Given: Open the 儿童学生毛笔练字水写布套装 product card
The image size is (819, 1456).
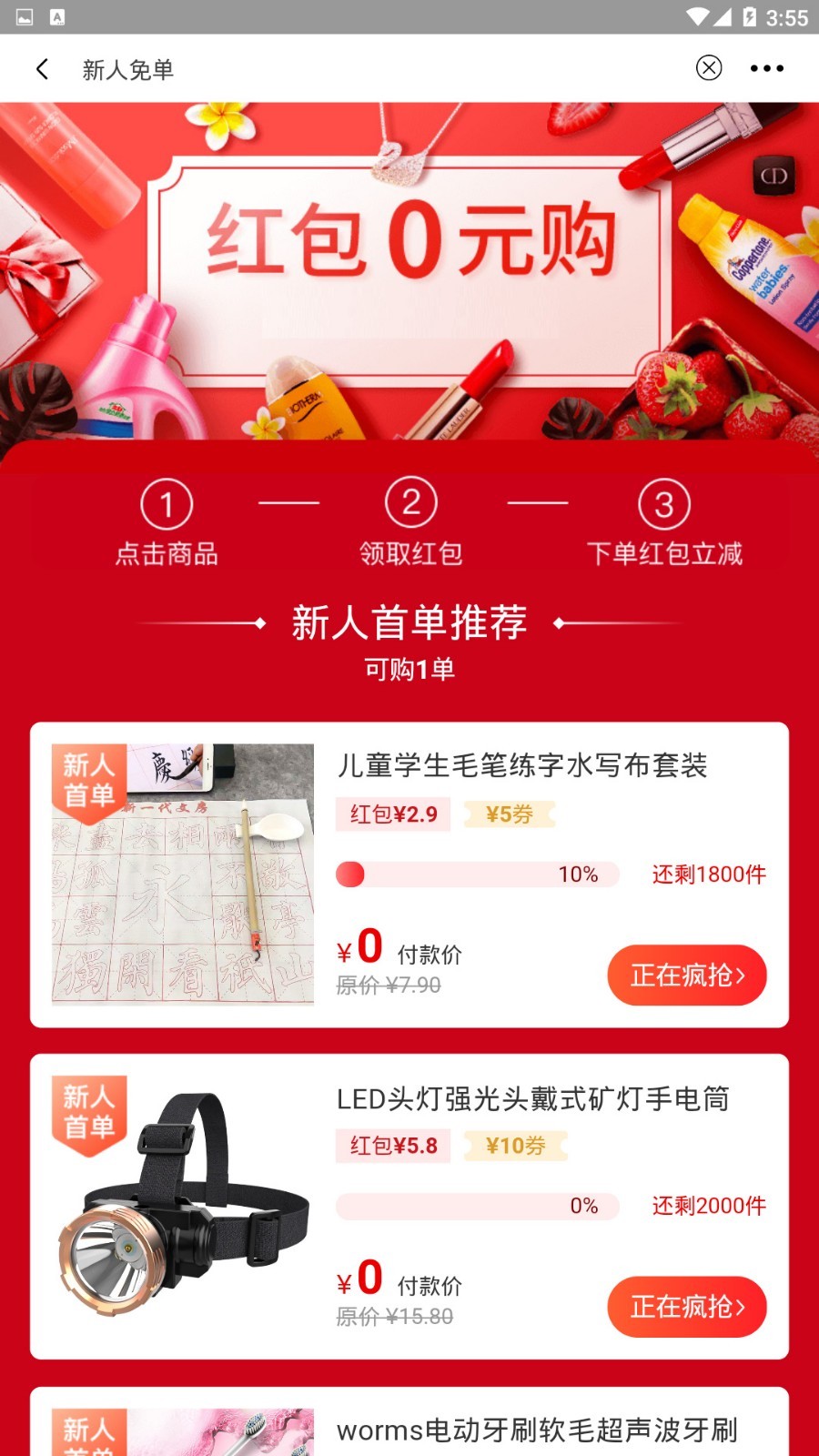Looking at the screenshot, I should click(x=521, y=766).
